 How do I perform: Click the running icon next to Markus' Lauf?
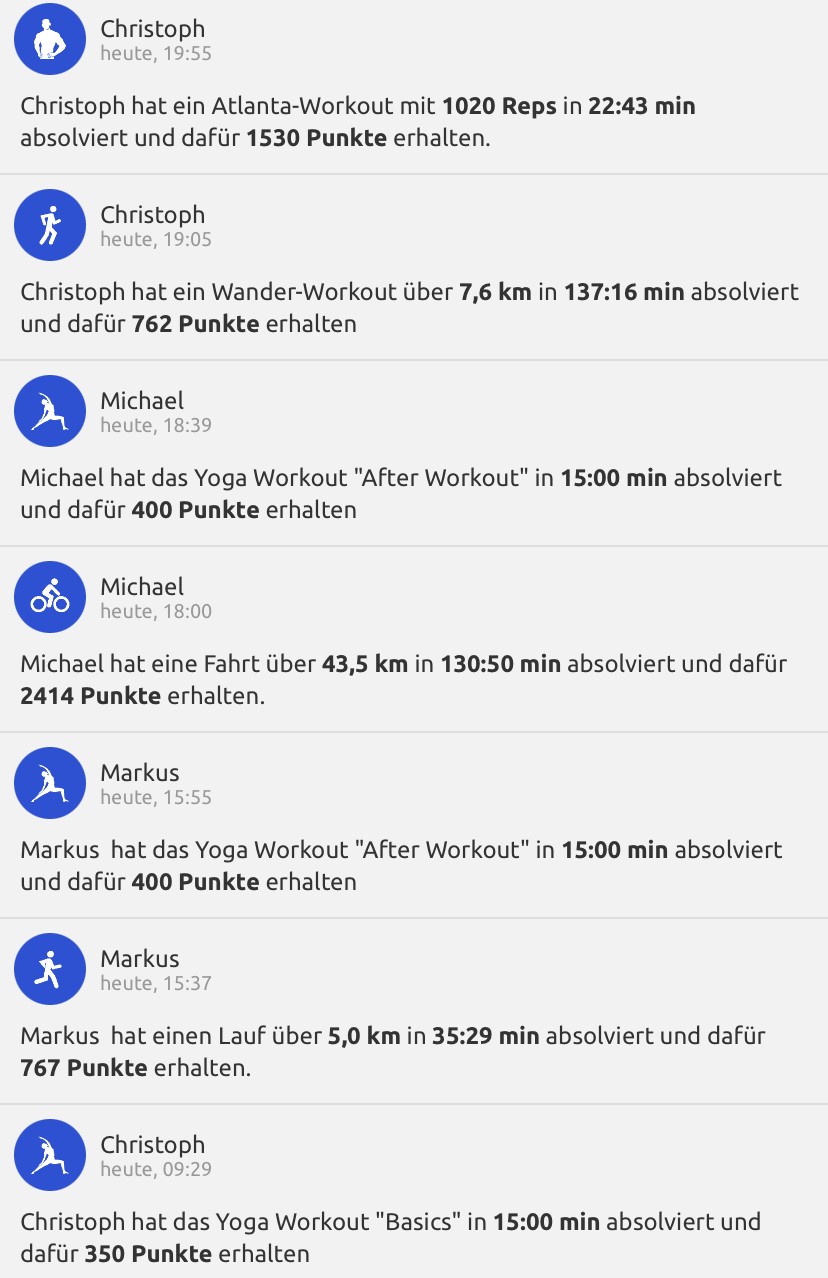point(49,969)
